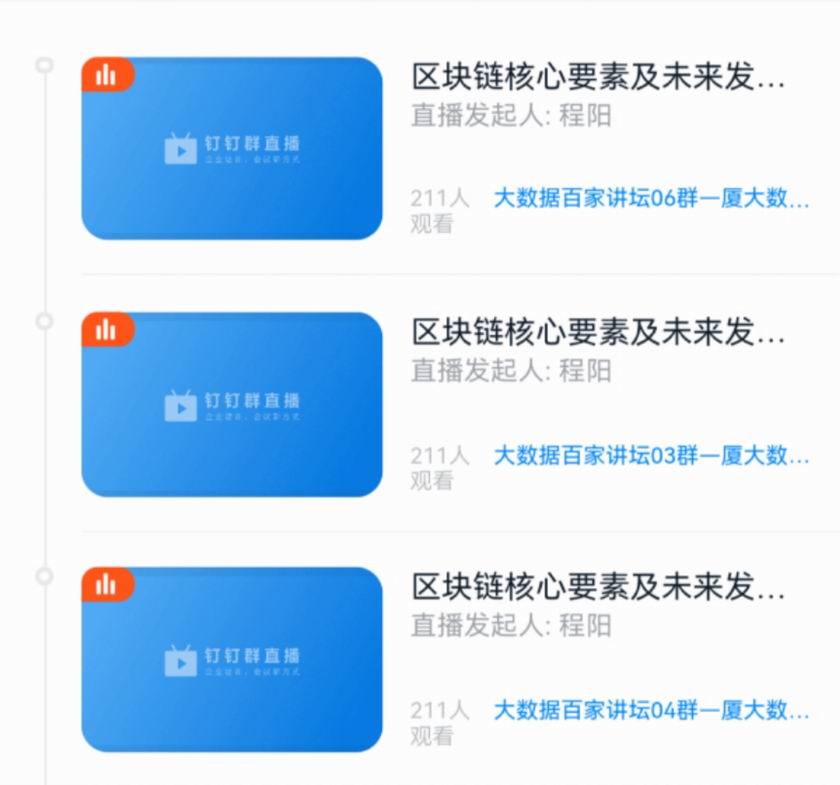This screenshot has height=785, width=840.
Task: Open the live thumbnail for 大数据百家讲坛04群
Action: (232, 659)
